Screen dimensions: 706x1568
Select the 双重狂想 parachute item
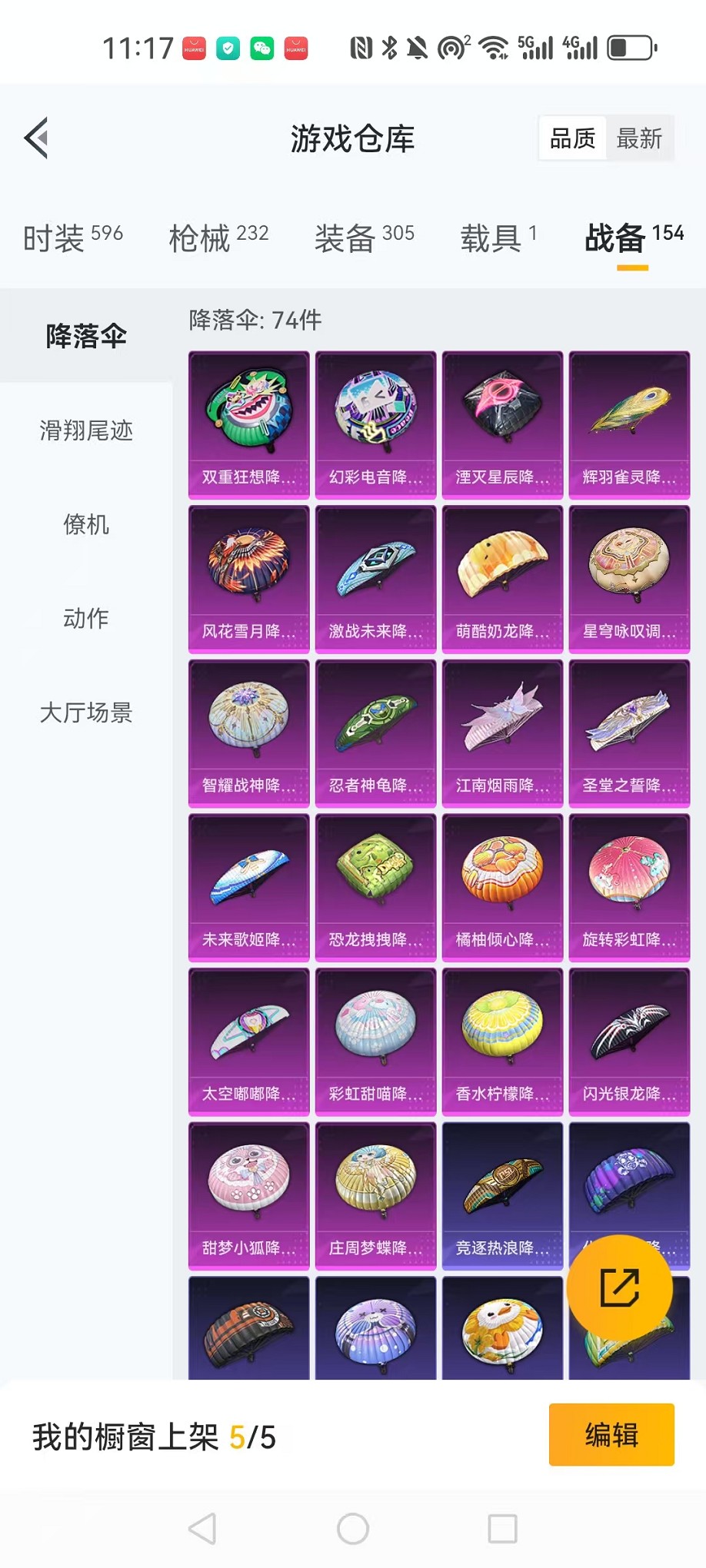point(248,423)
